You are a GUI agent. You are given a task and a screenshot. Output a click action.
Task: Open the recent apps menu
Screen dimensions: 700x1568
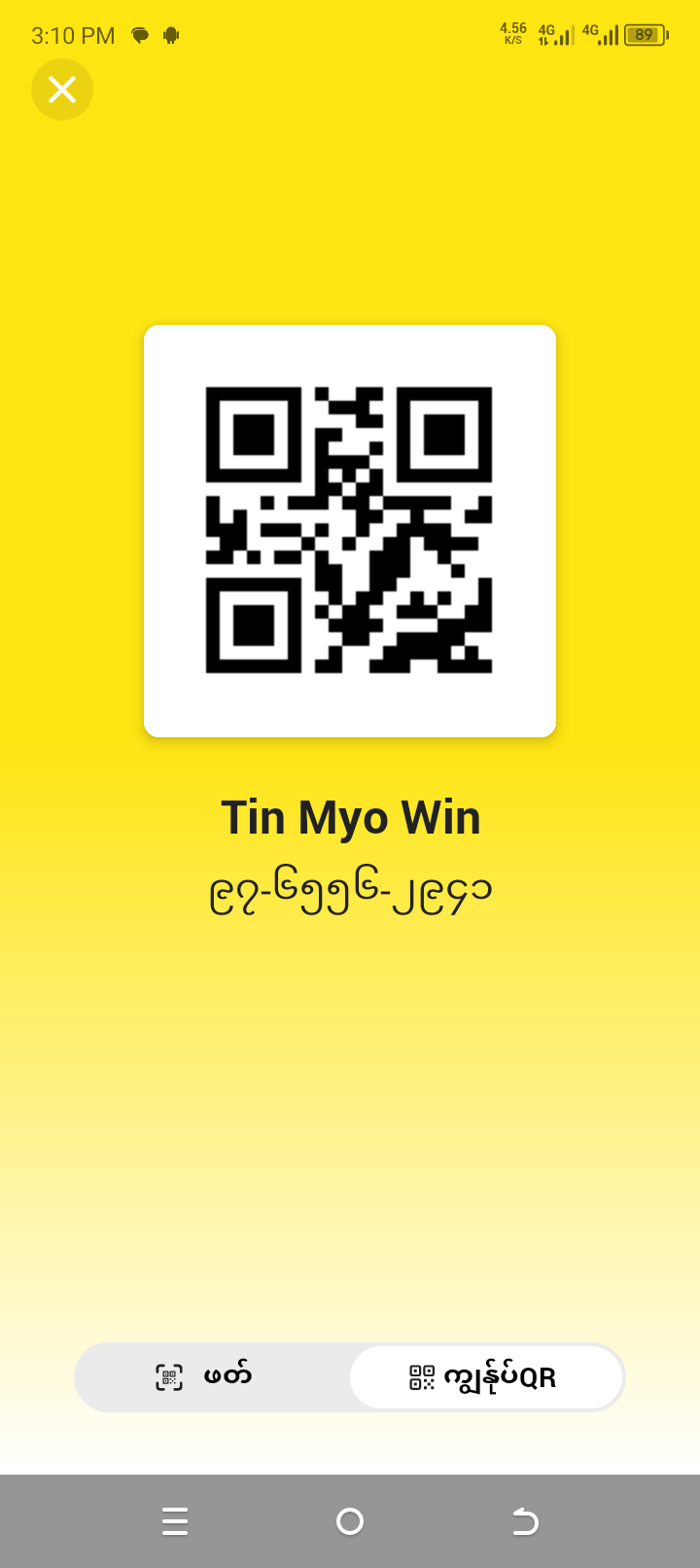click(175, 1521)
